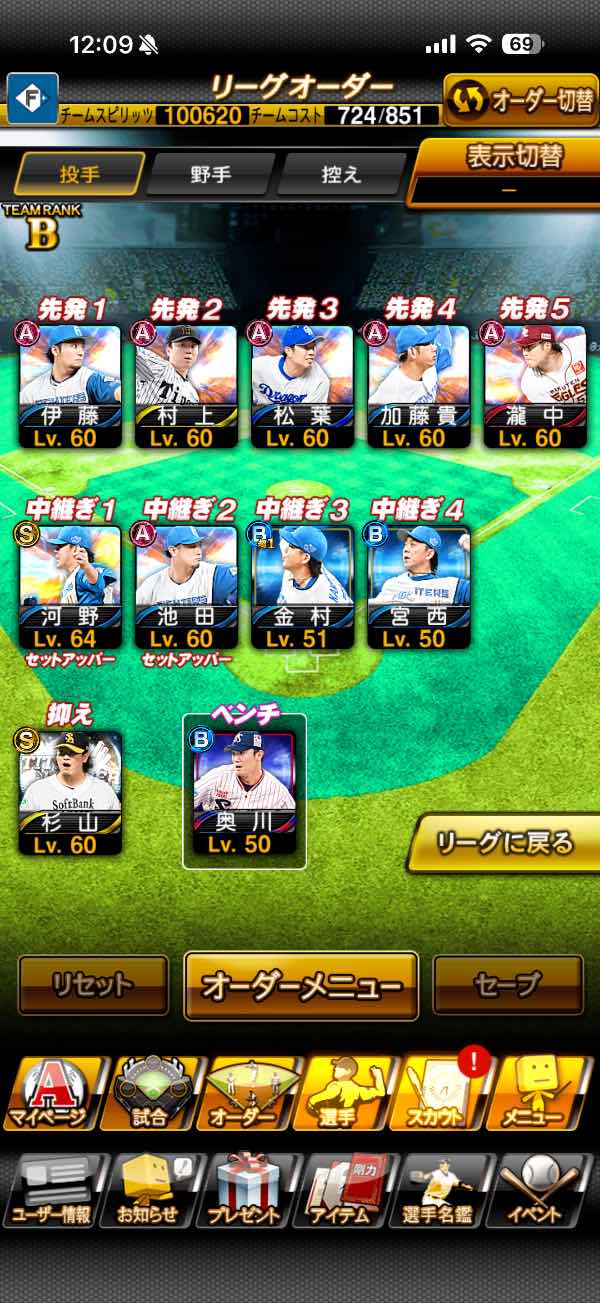Viewport: 600px width, 1303px height.
Task: Save the order with セーブ
Action: pos(508,985)
